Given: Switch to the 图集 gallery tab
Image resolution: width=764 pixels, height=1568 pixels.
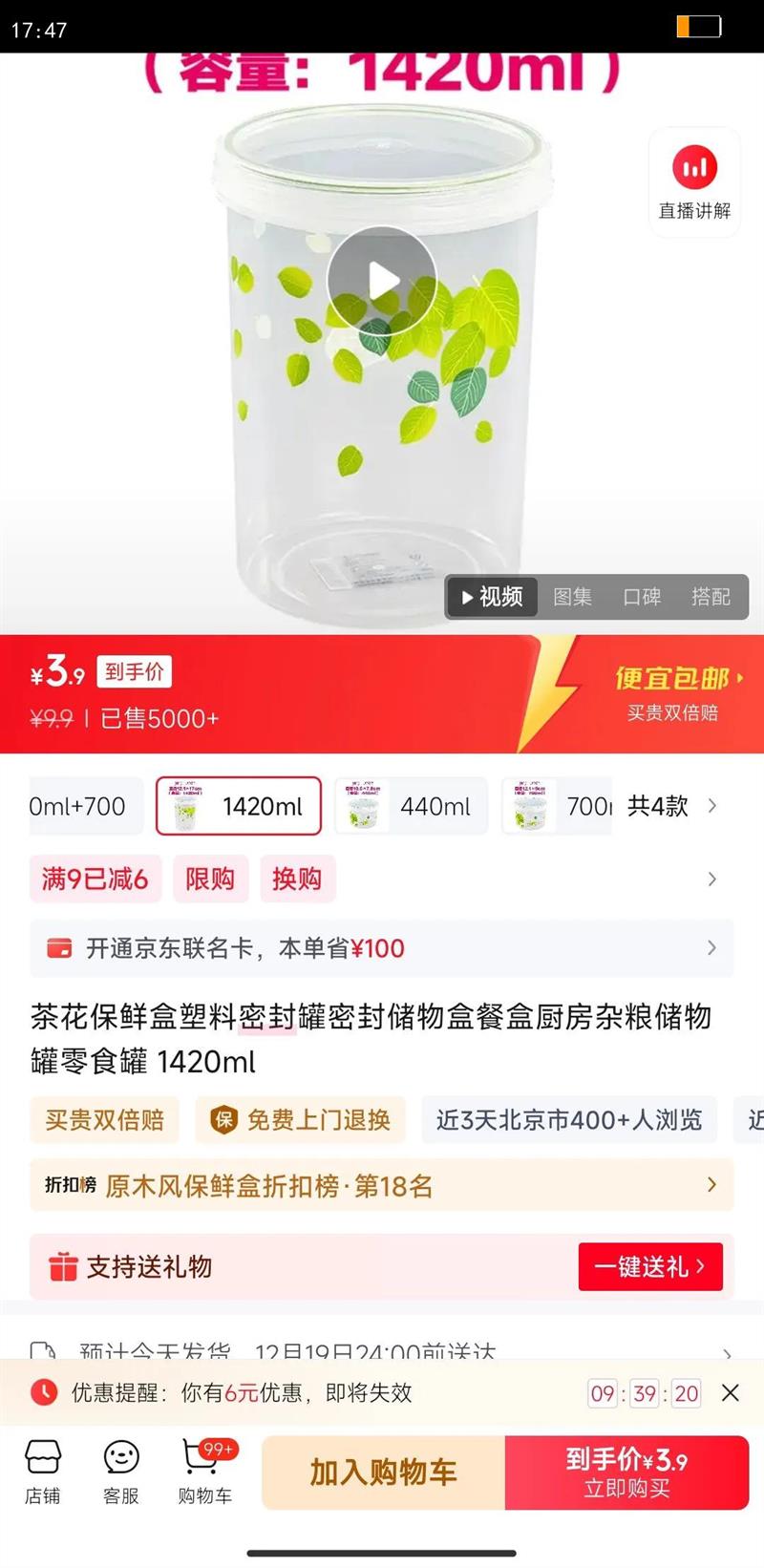Looking at the screenshot, I should pyautogui.click(x=572, y=597).
